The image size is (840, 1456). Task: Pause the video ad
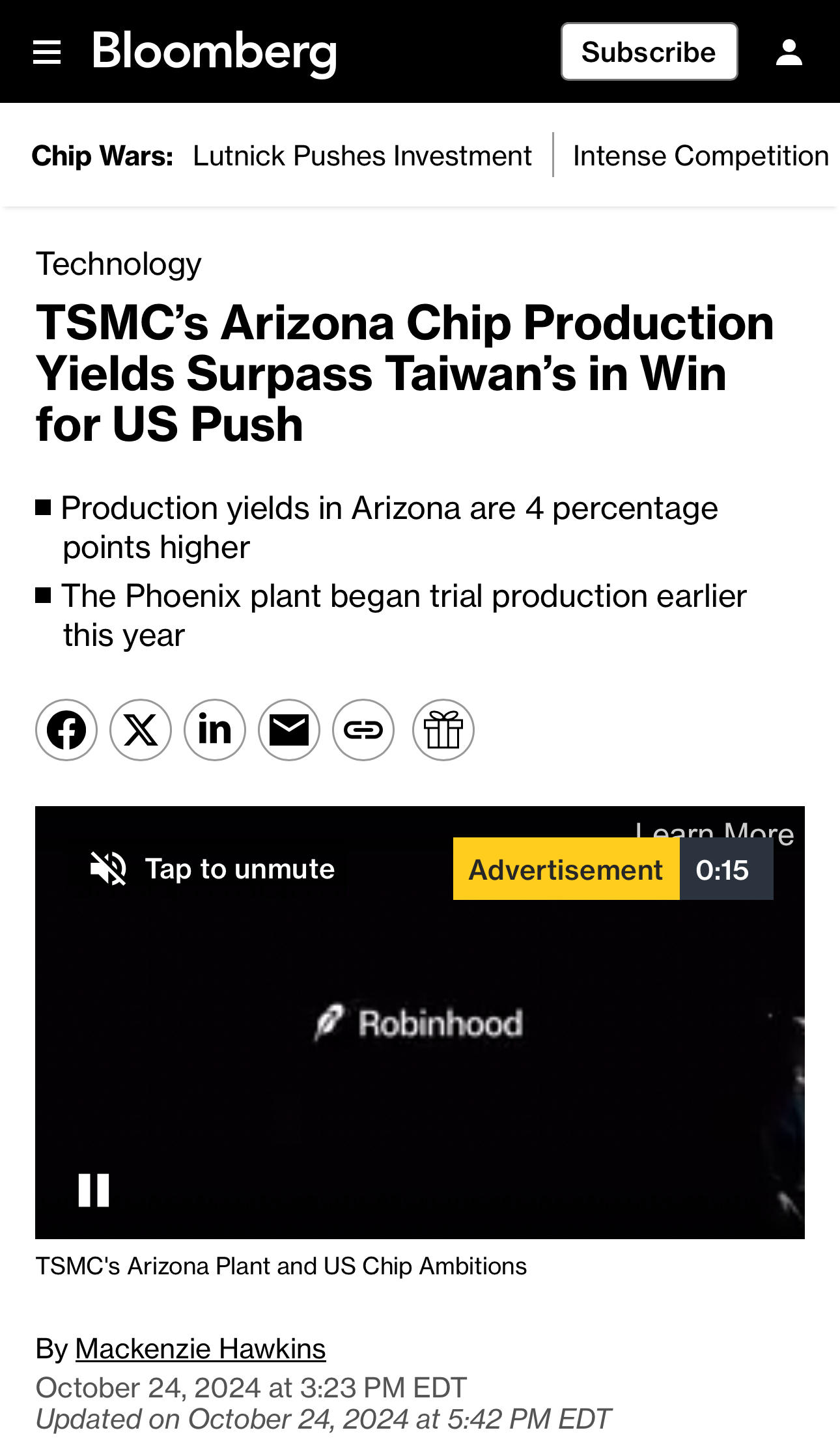(x=94, y=1190)
